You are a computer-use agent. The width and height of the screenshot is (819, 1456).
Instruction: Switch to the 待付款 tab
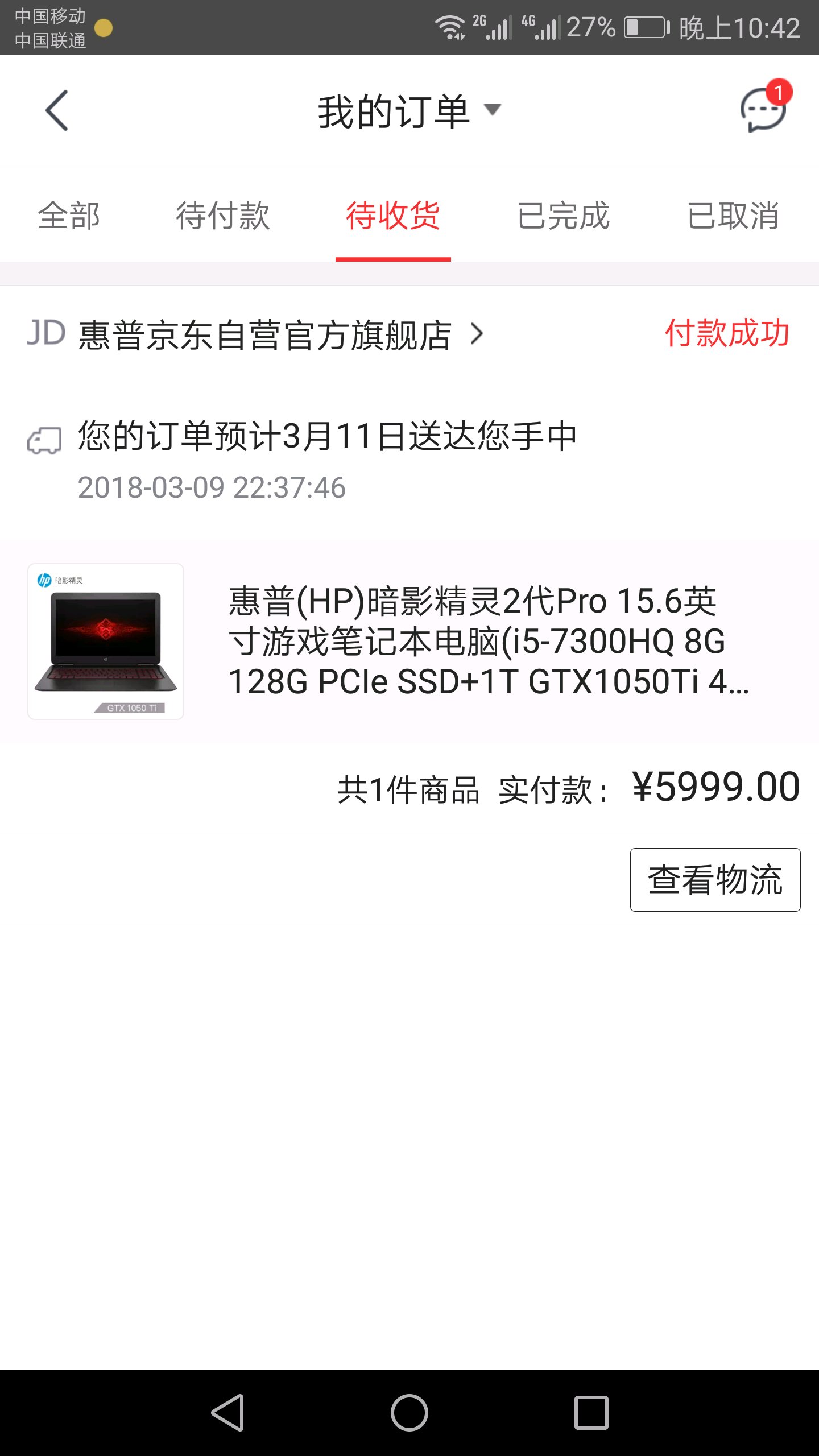(222, 216)
